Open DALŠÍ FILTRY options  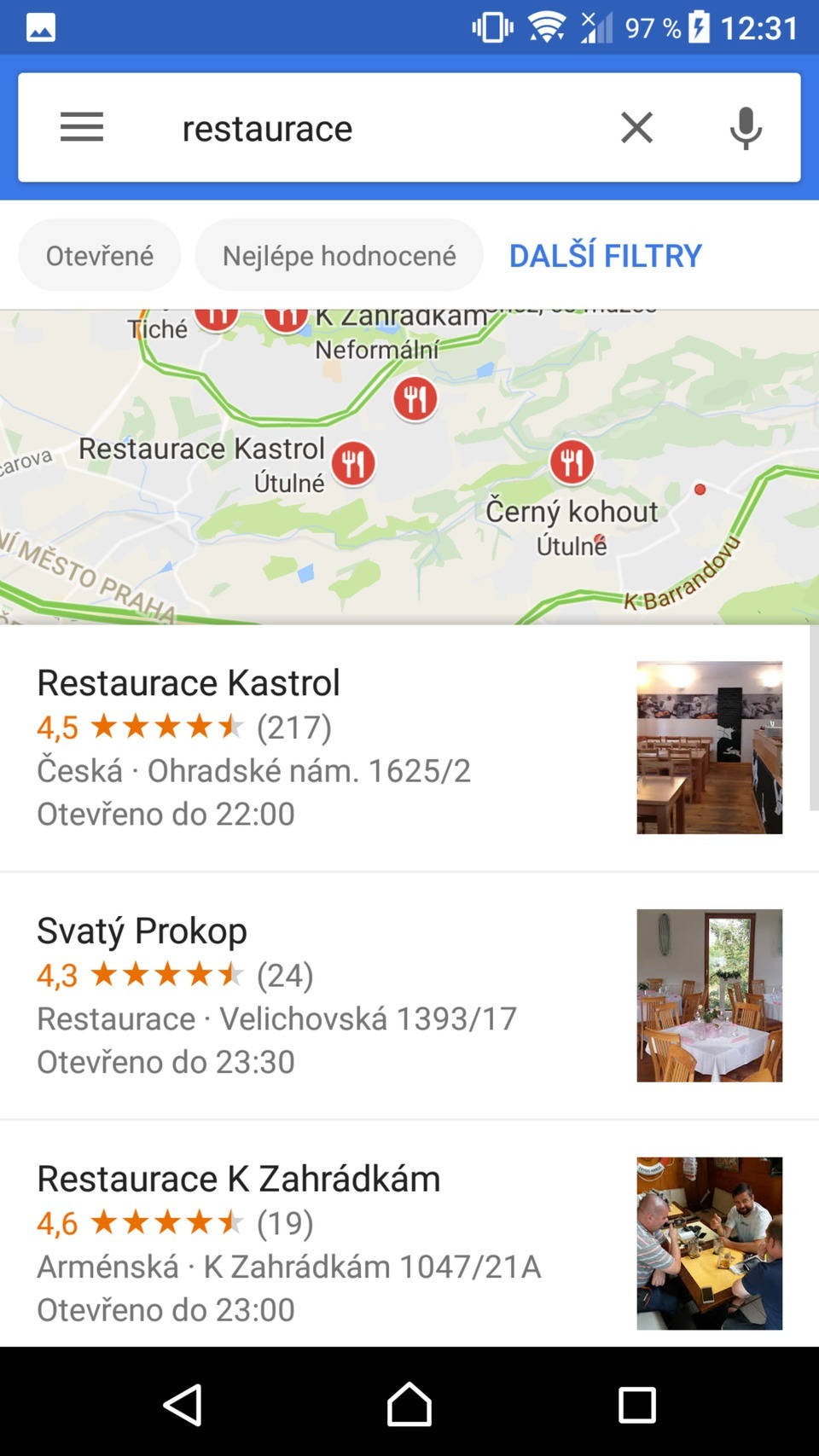tap(605, 255)
